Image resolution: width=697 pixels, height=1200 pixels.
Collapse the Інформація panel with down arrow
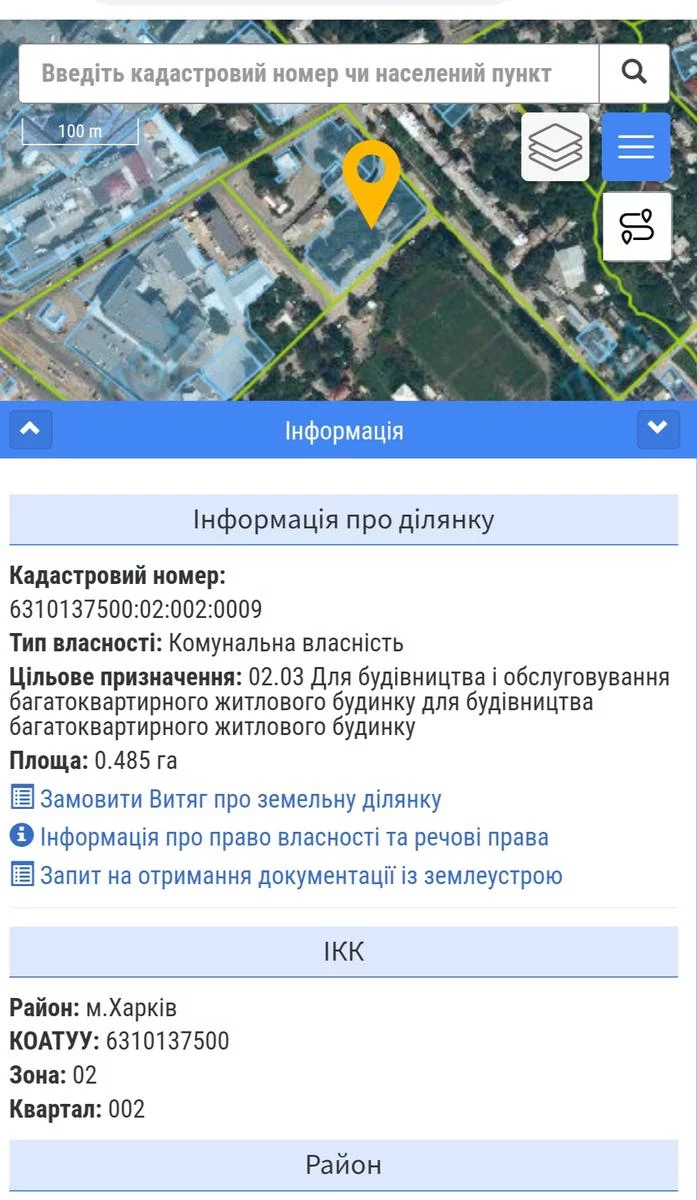pos(657,430)
